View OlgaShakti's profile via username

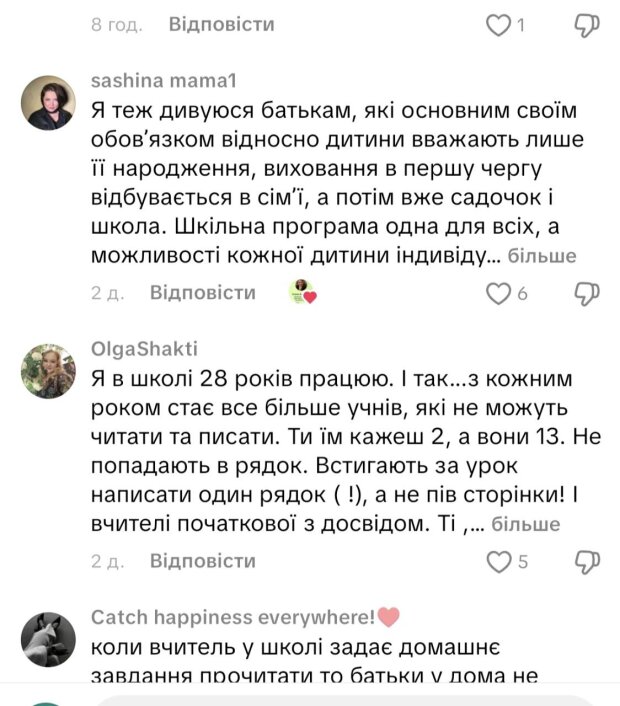tap(143, 348)
